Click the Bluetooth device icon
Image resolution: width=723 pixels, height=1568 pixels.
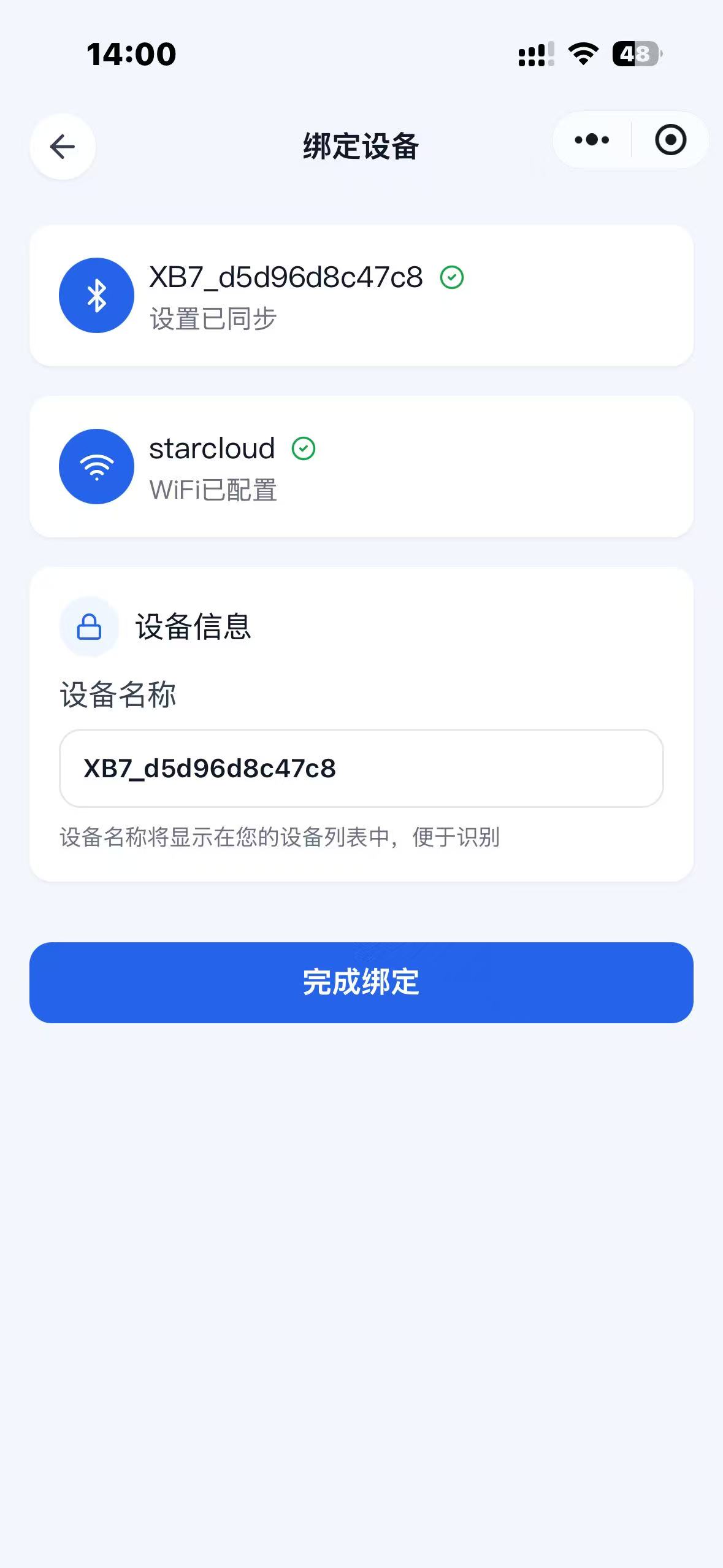tap(96, 294)
